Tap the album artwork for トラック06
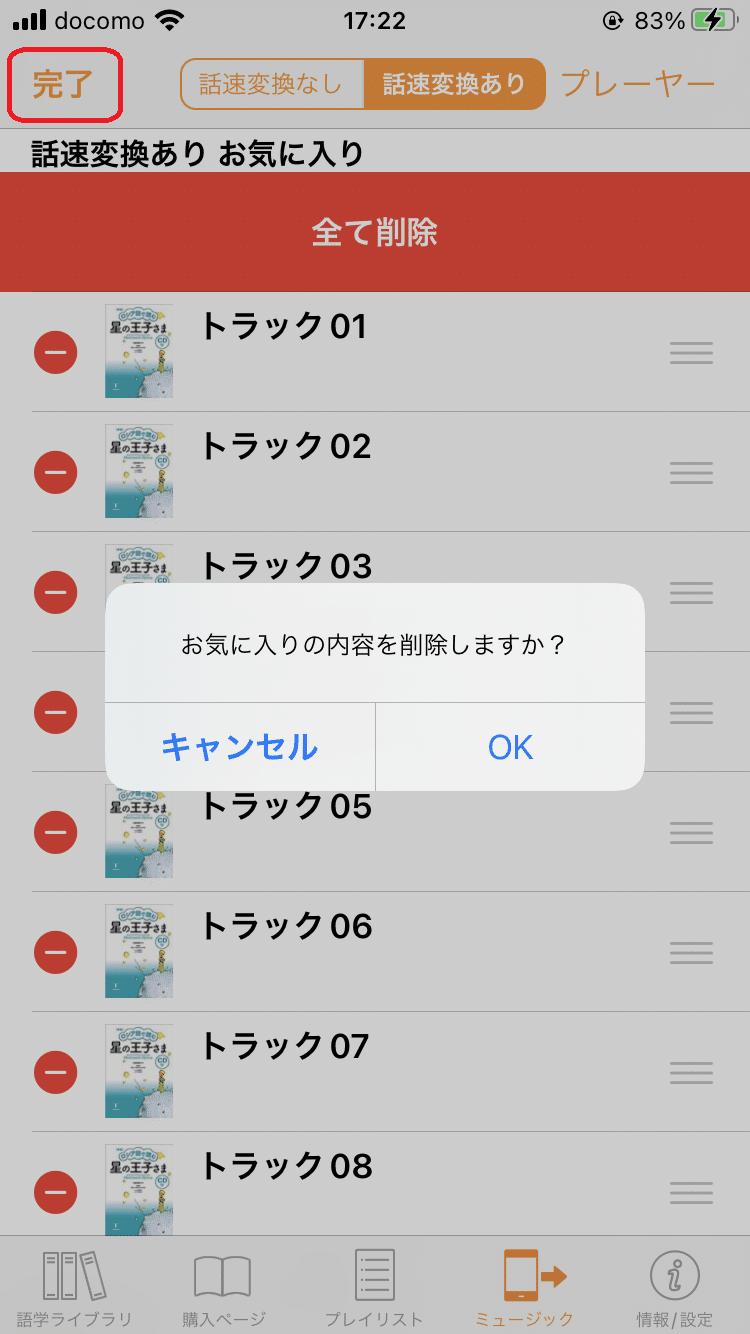 click(138, 951)
